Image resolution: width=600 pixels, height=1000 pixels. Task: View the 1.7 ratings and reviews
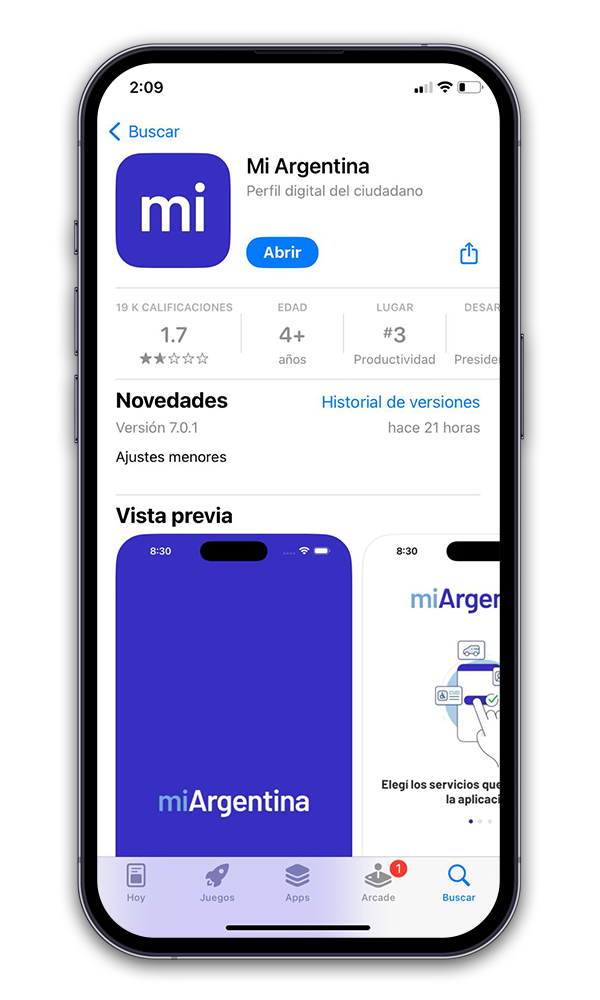click(x=174, y=335)
